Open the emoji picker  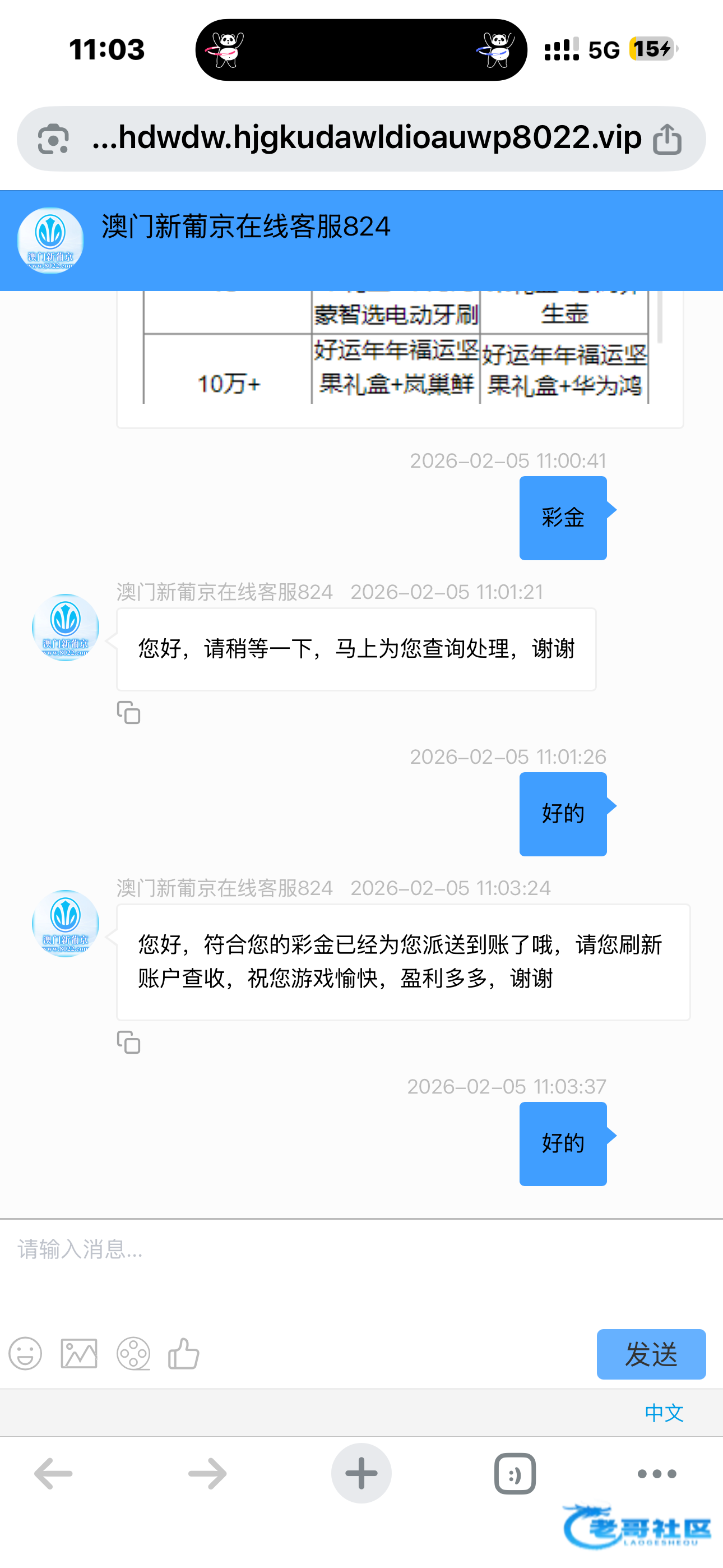click(x=26, y=1354)
